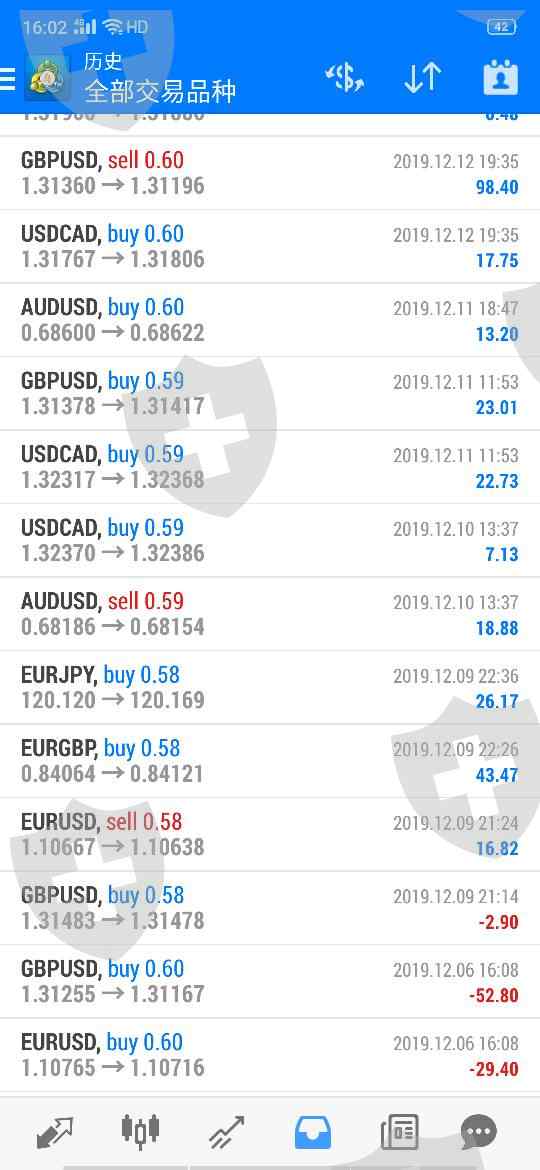Expand EURGBP buy 0.58 trade details
Image resolution: width=540 pixels, height=1170 pixels.
coord(270,760)
